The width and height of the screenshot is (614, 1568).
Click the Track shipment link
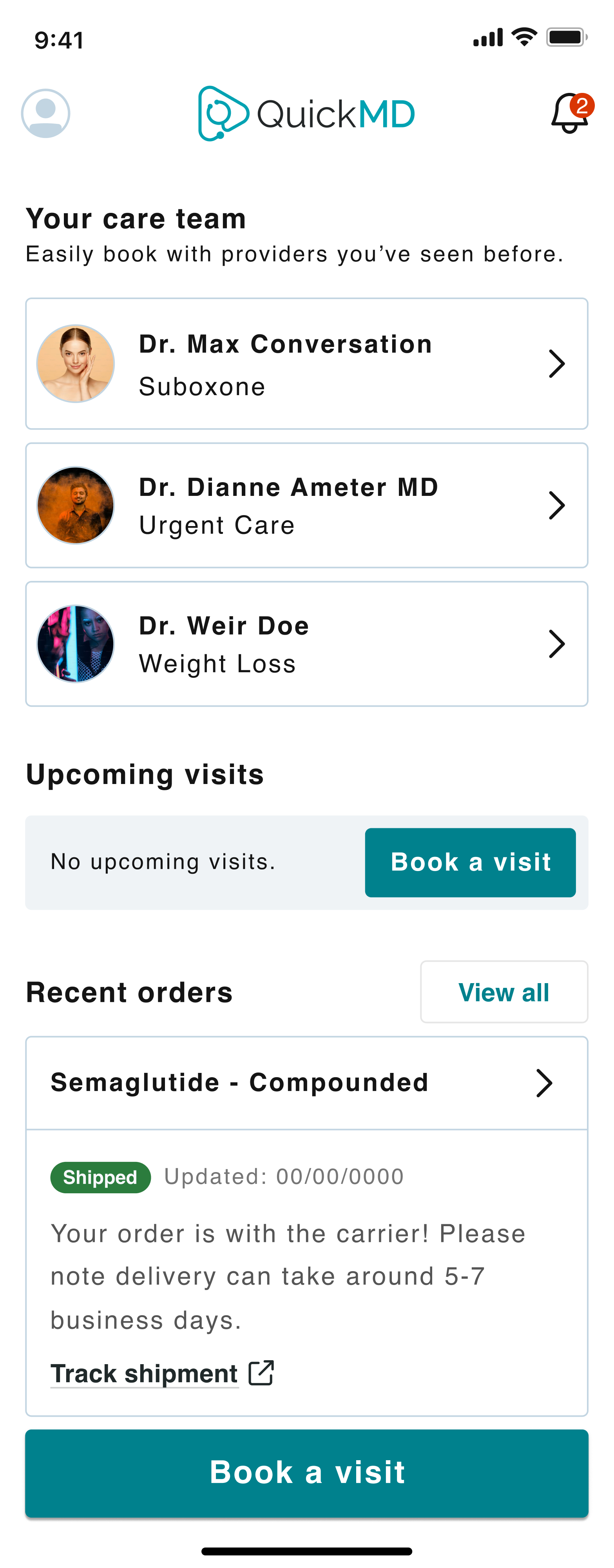(144, 1373)
